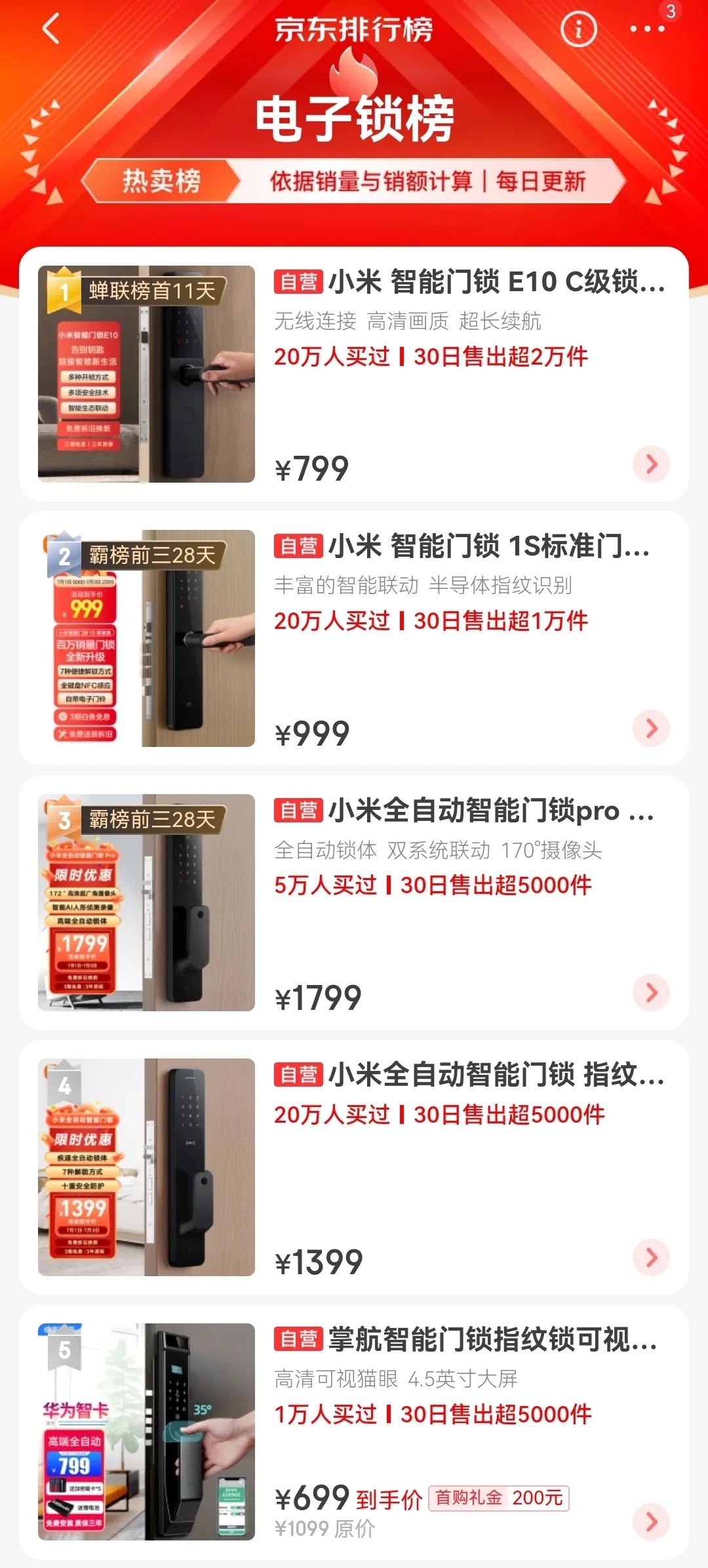Tap the arrow beside the ¥1399 price
The height and width of the screenshot is (1568, 708).
[x=651, y=1256]
